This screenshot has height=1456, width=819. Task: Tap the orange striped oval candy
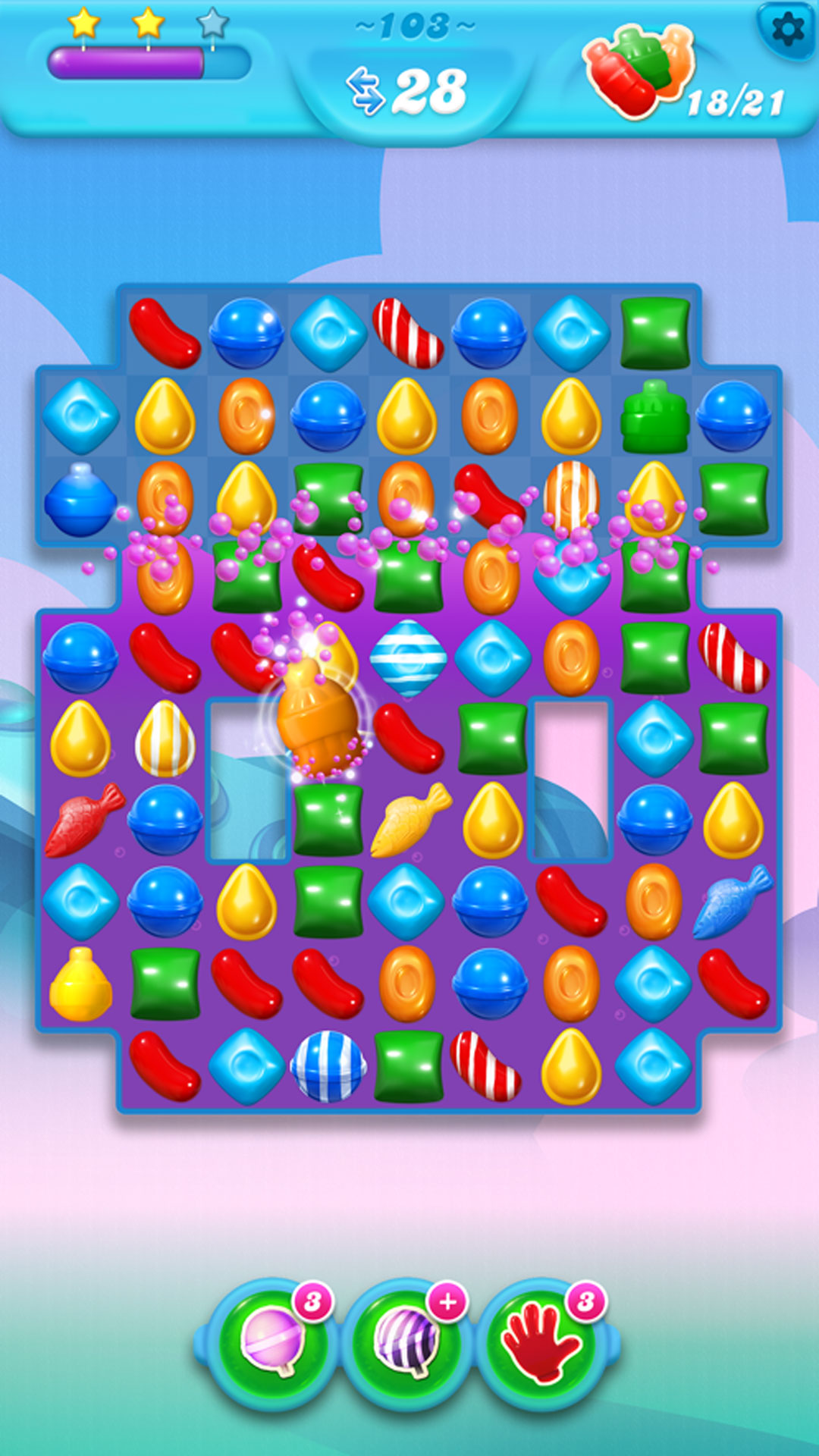point(572,493)
